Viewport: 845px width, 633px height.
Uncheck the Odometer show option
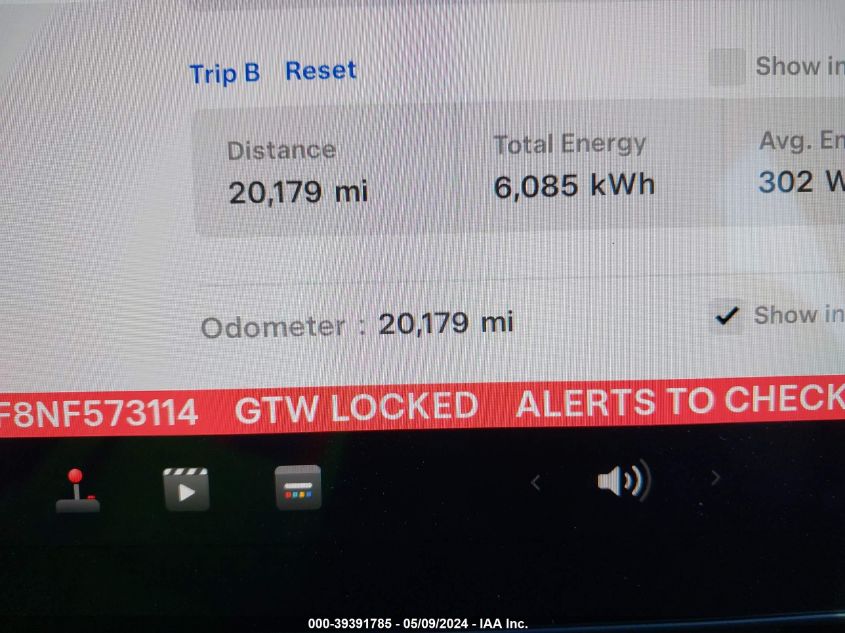(727, 316)
